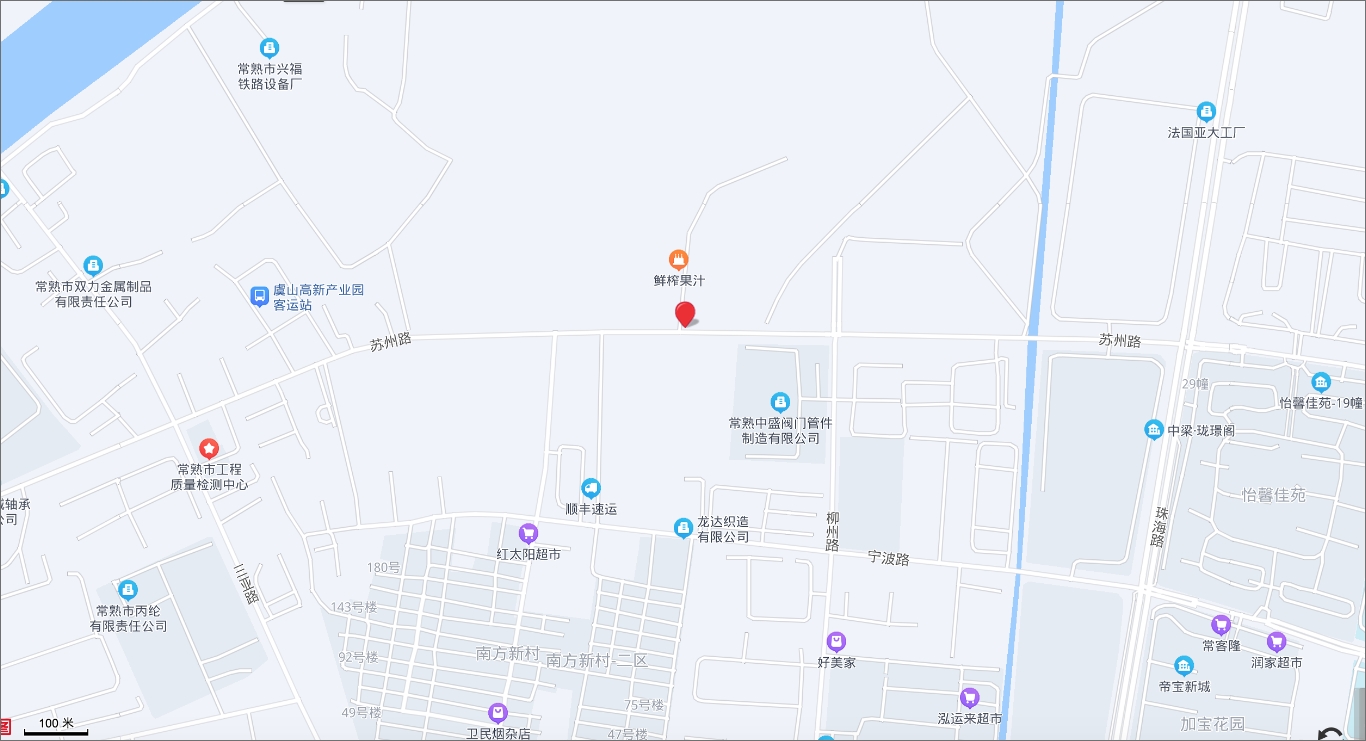Open the 怡馨佳苑-19幢 marker
The height and width of the screenshot is (741, 1366).
point(1321,382)
